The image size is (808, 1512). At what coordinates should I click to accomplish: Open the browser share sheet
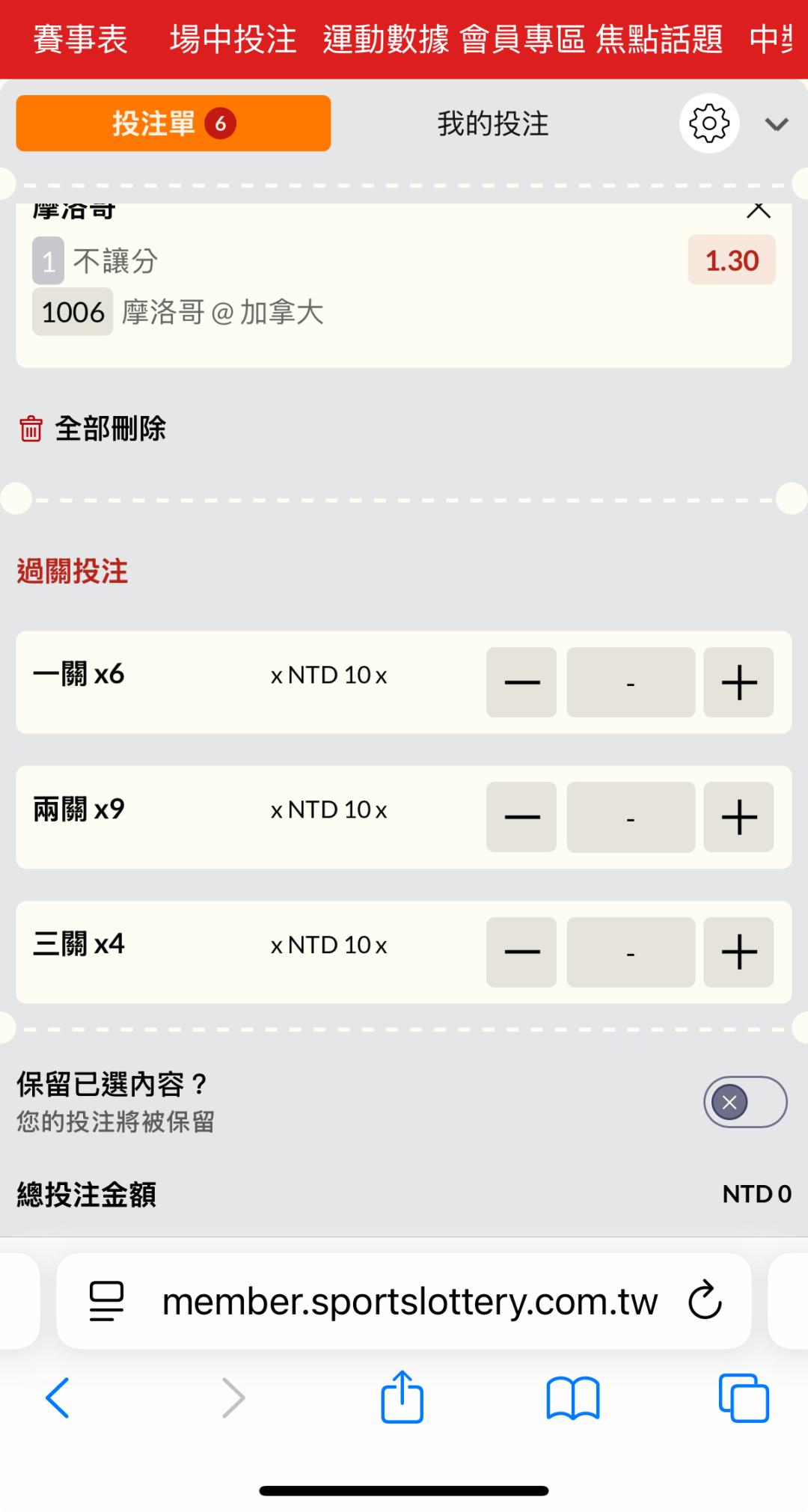click(403, 1396)
